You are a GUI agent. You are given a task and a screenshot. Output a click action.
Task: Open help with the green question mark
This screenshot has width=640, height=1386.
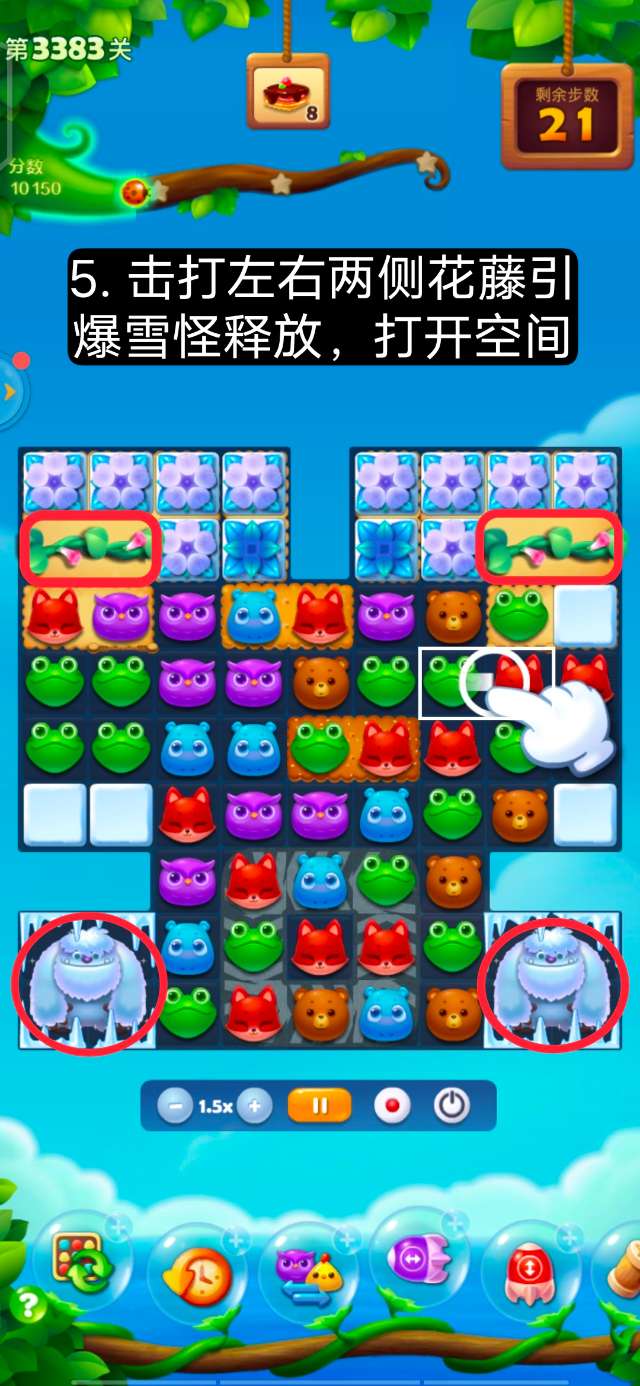(x=26, y=1305)
